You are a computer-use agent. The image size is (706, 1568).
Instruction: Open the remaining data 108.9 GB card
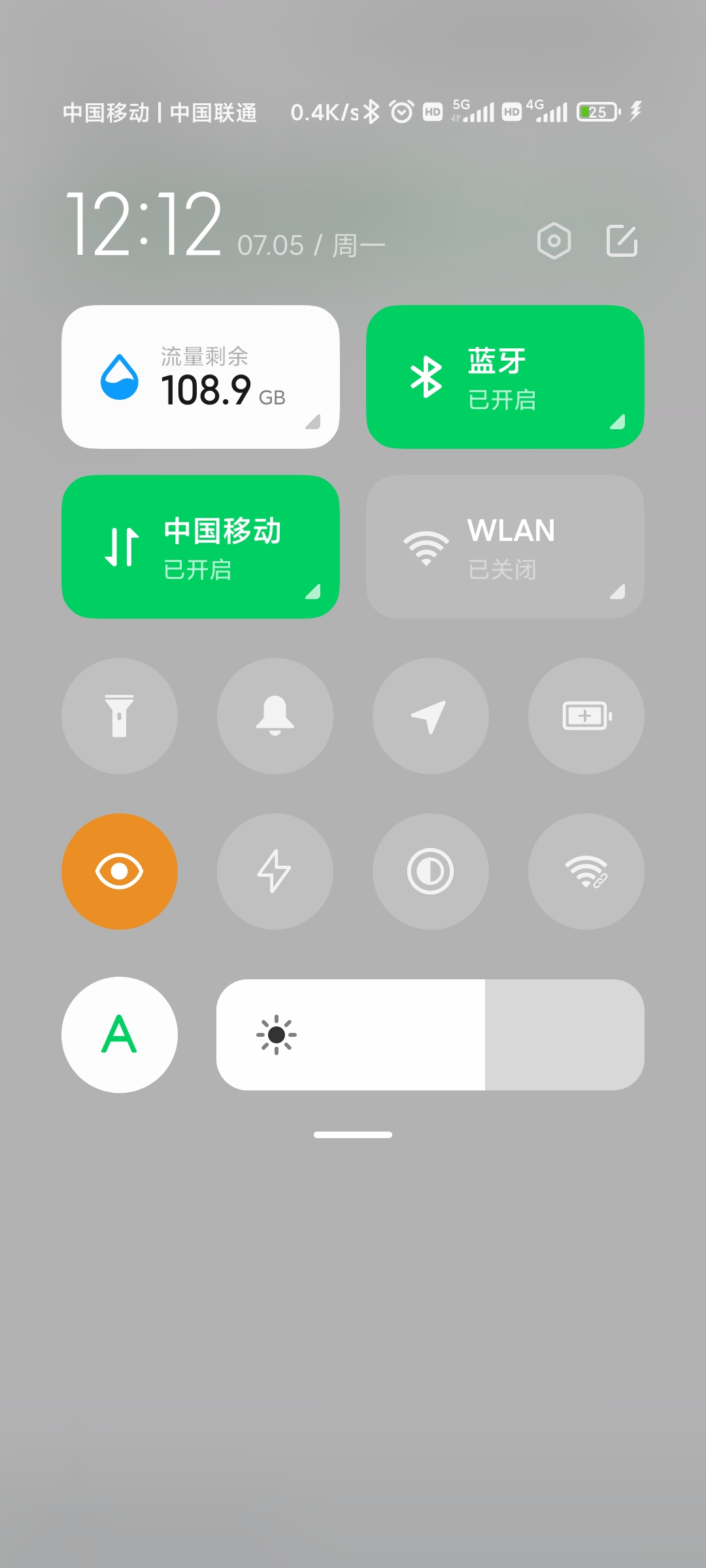(x=201, y=377)
